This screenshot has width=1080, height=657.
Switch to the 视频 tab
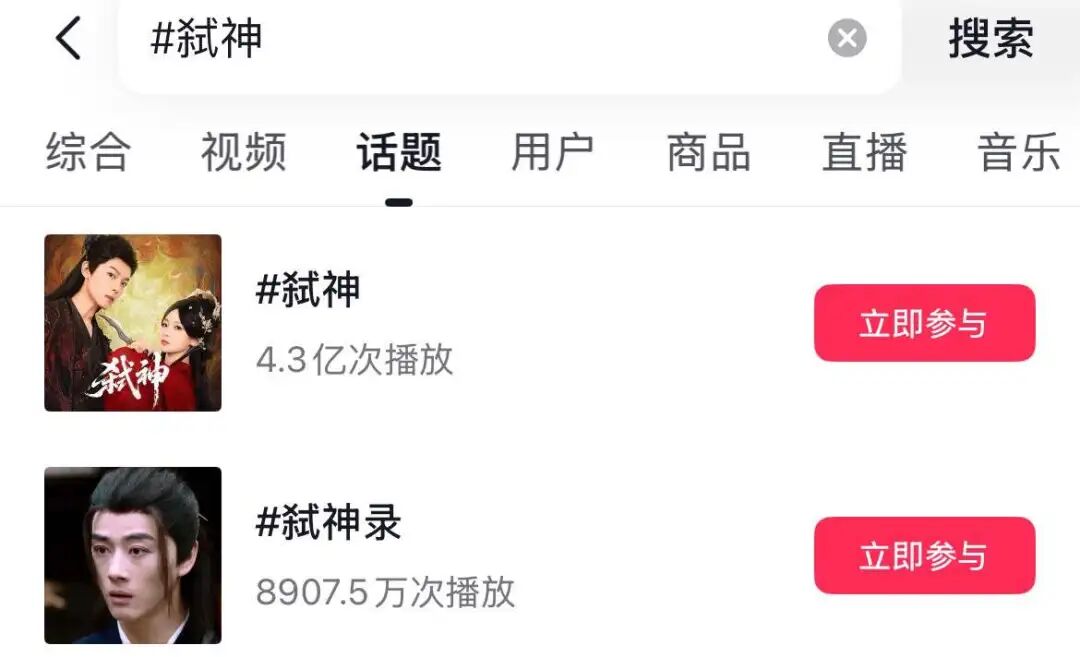click(x=243, y=153)
